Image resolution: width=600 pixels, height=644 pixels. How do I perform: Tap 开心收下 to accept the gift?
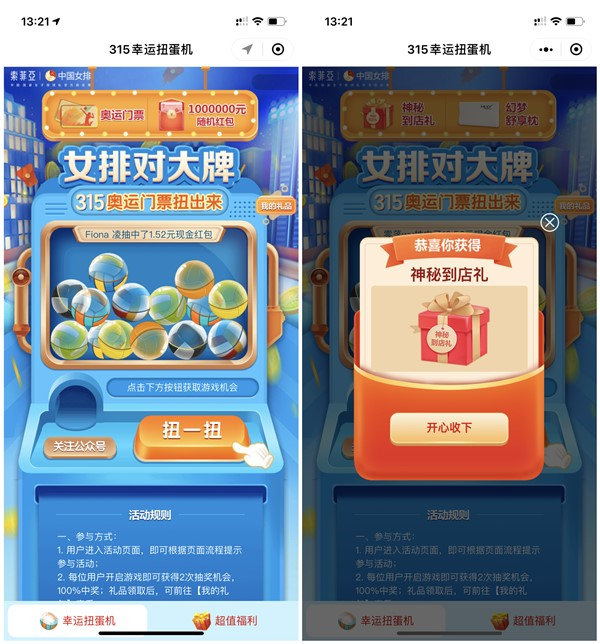pyautogui.click(x=448, y=427)
